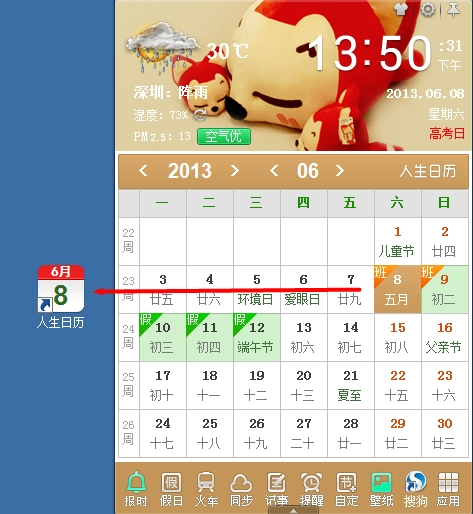Select June 12 端午节 on calendar
473x514 pixels.
(257, 337)
